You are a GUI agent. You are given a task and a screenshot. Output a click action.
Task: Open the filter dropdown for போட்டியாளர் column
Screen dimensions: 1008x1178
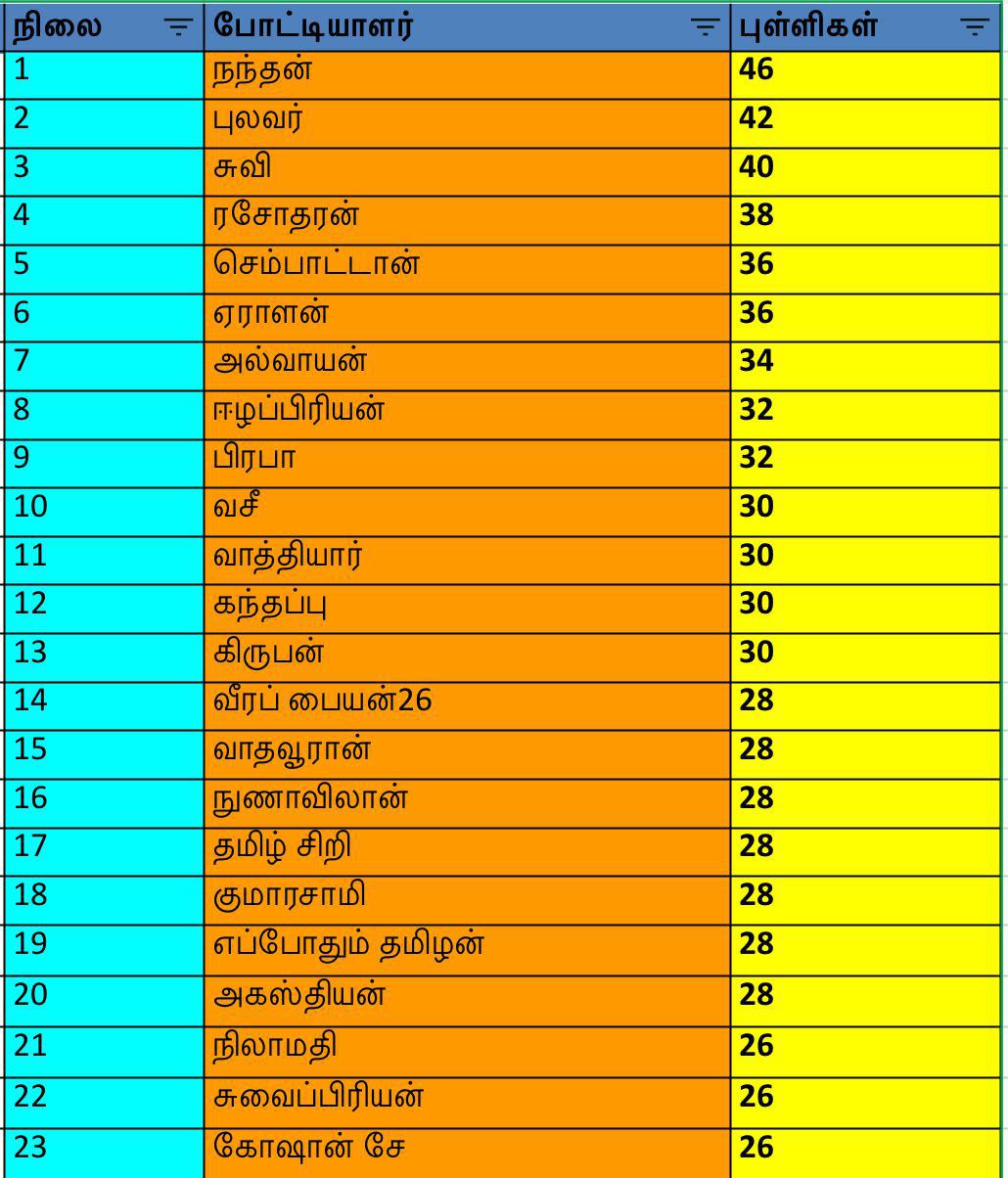pyautogui.click(x=705, y=27)
